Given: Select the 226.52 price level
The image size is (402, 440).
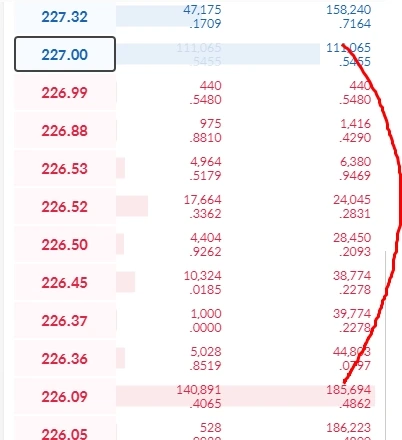Looking at the screenshot, I should [65, 206].
